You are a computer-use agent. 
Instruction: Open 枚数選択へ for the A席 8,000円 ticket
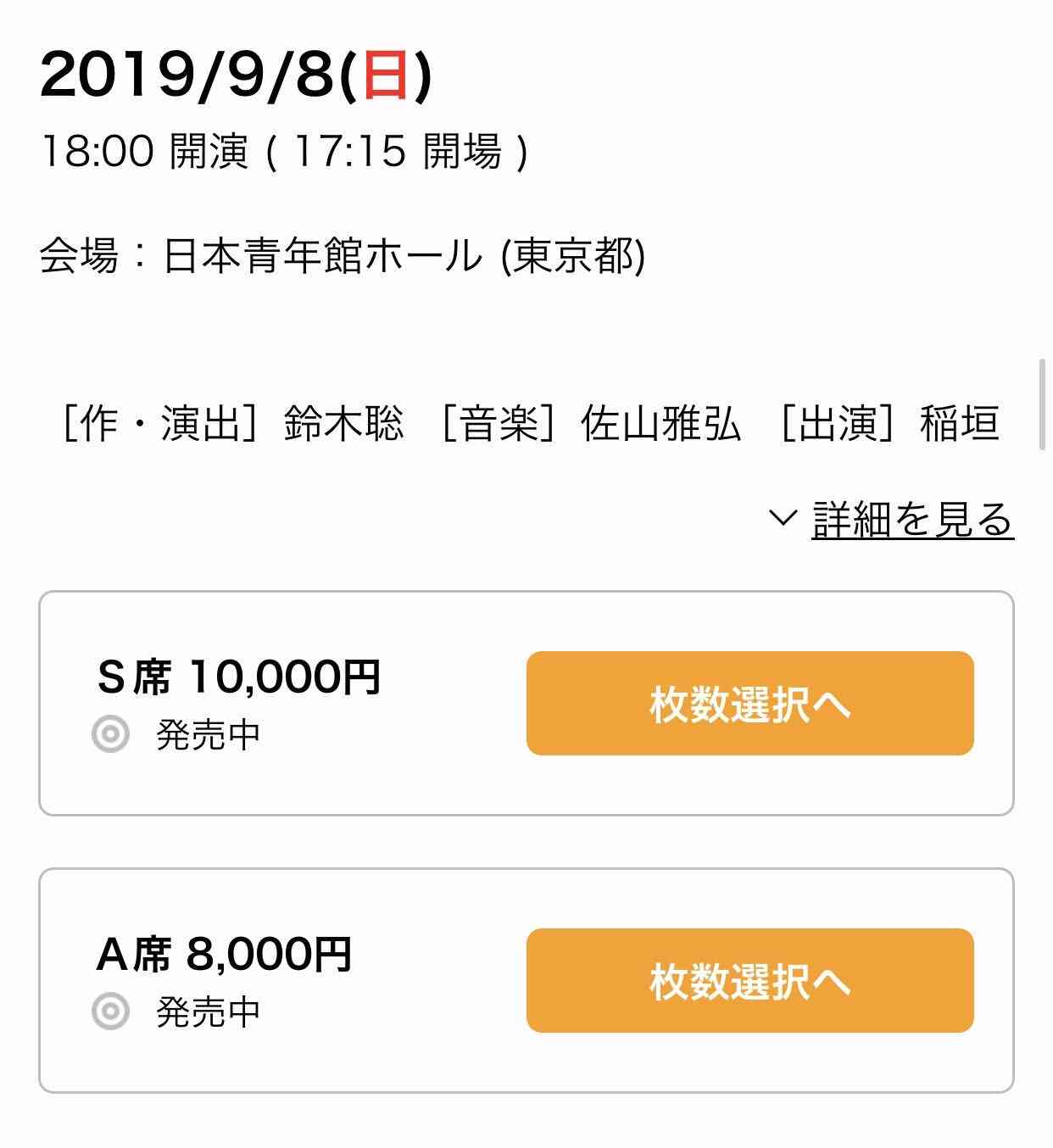(751, 982)
